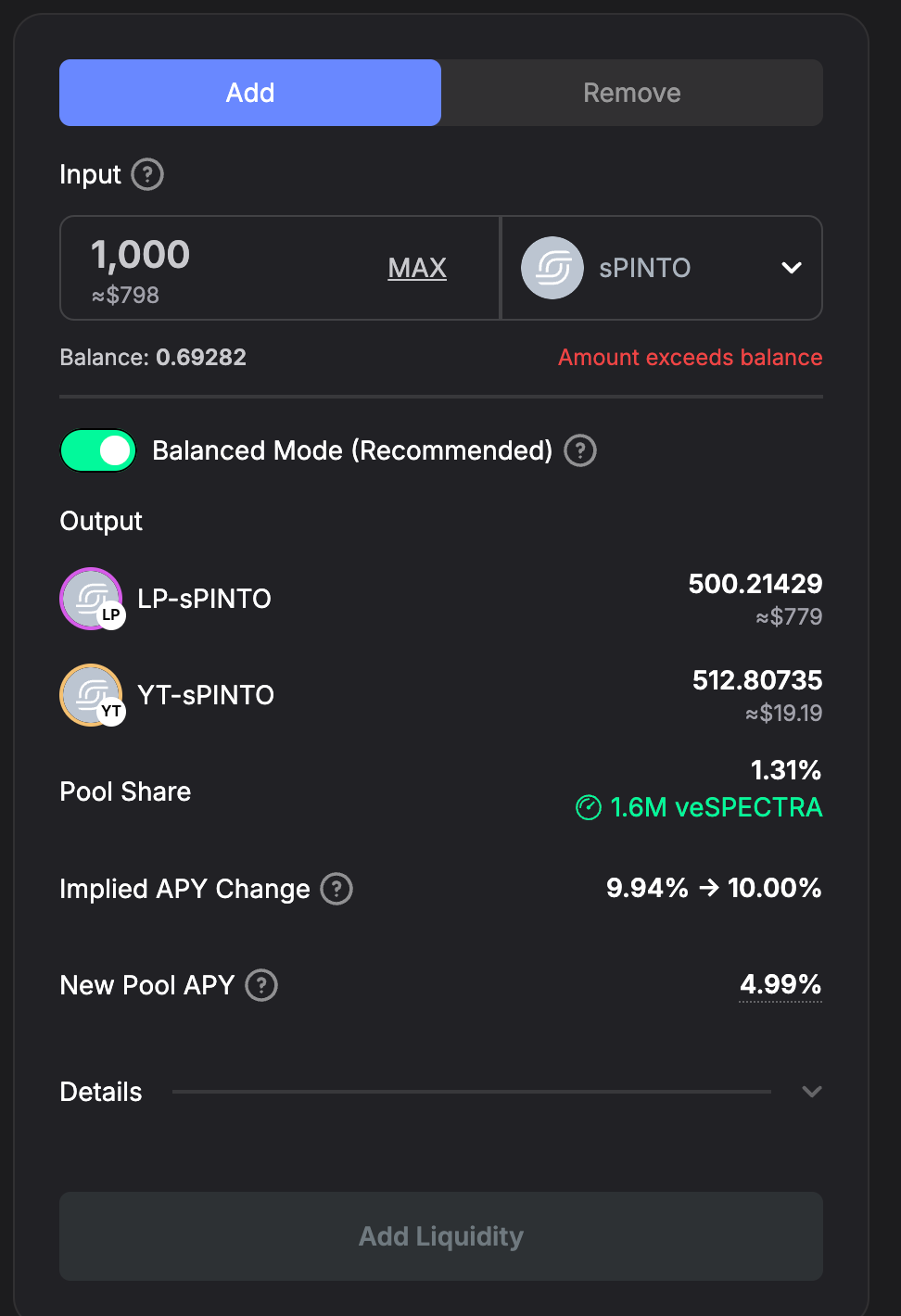Open the sPINTO token dropdown
901x1316 pixels.
[662, 268]
